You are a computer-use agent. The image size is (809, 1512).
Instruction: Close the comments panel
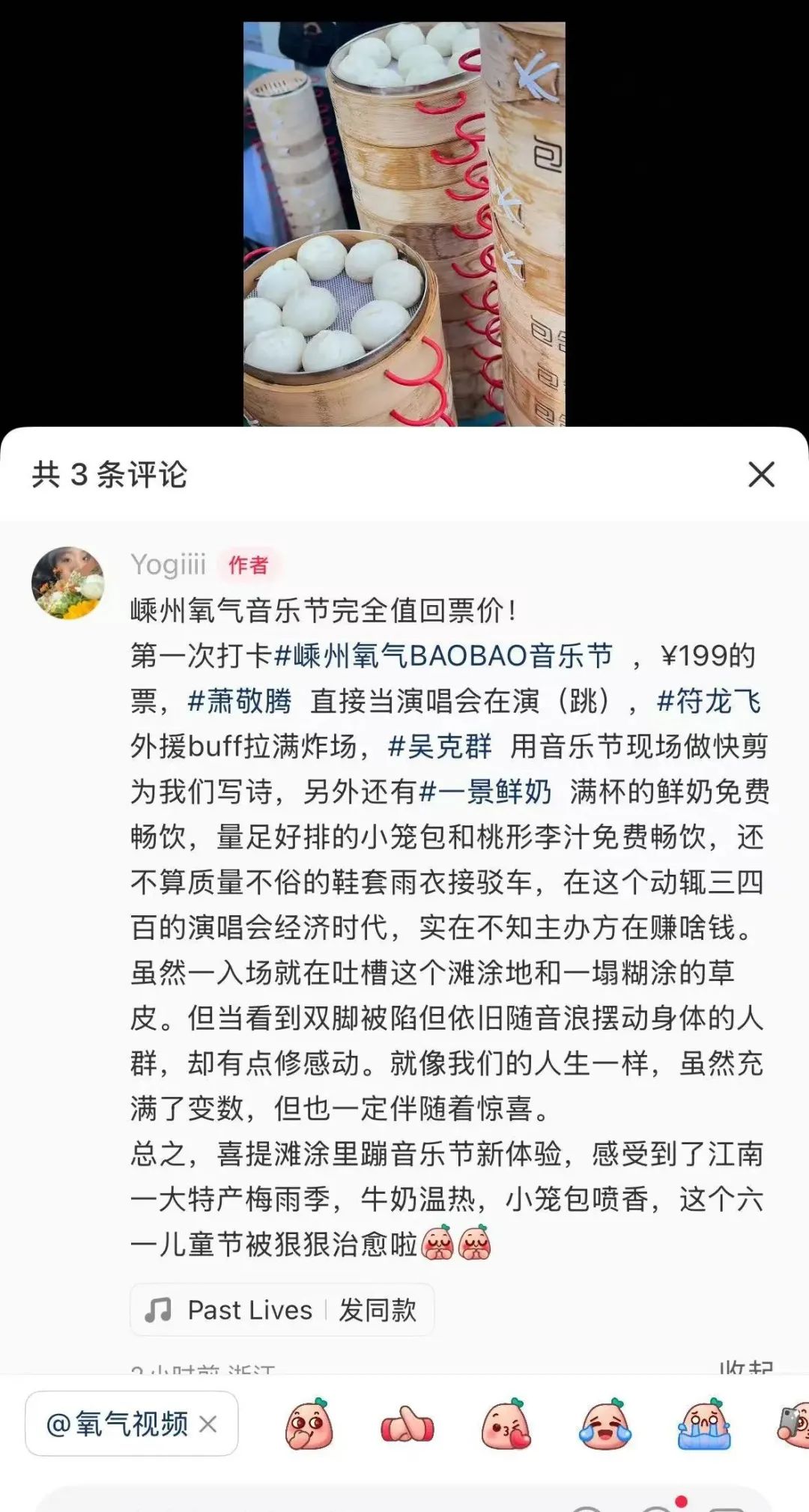[x=761, y=474]
